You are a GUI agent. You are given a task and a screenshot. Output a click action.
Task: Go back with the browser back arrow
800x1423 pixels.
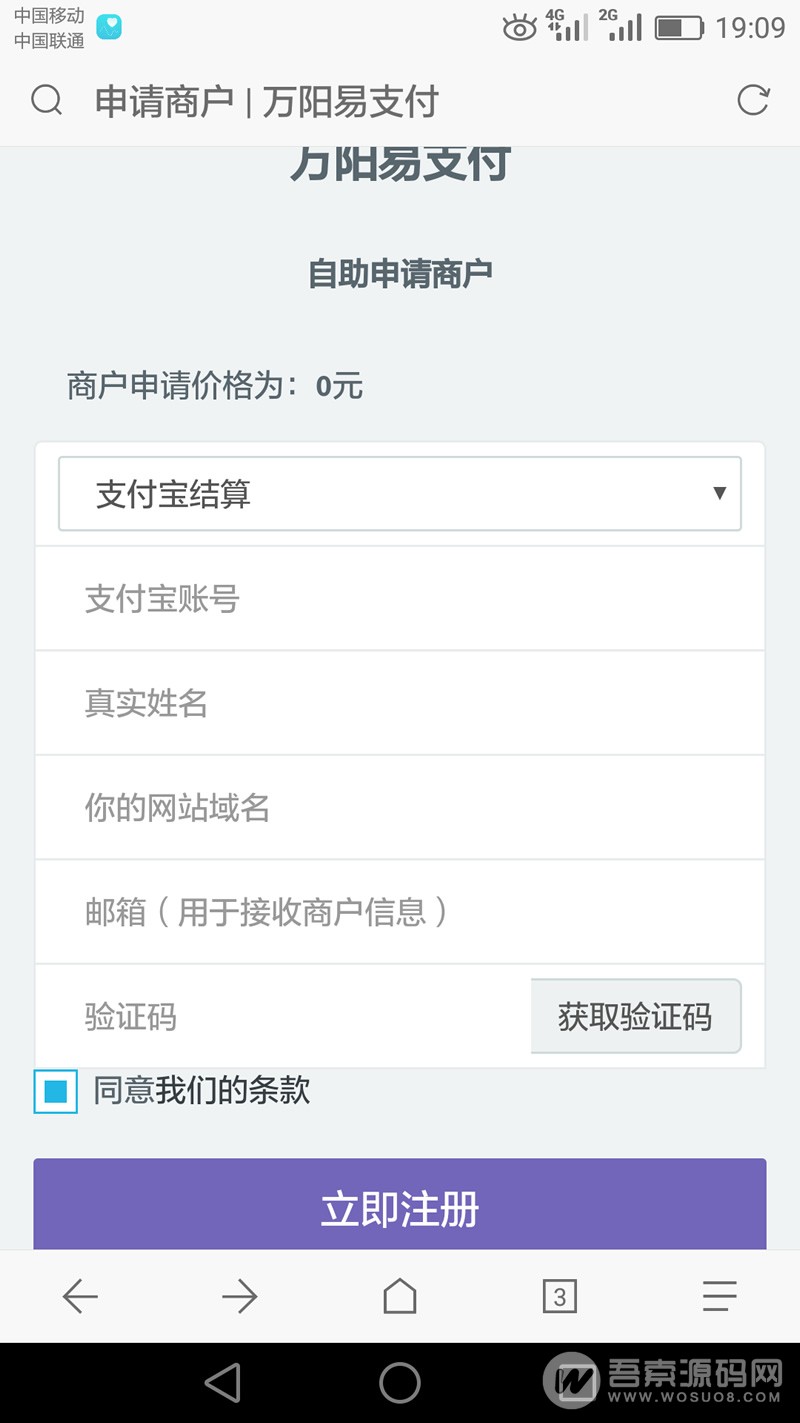80,1297
